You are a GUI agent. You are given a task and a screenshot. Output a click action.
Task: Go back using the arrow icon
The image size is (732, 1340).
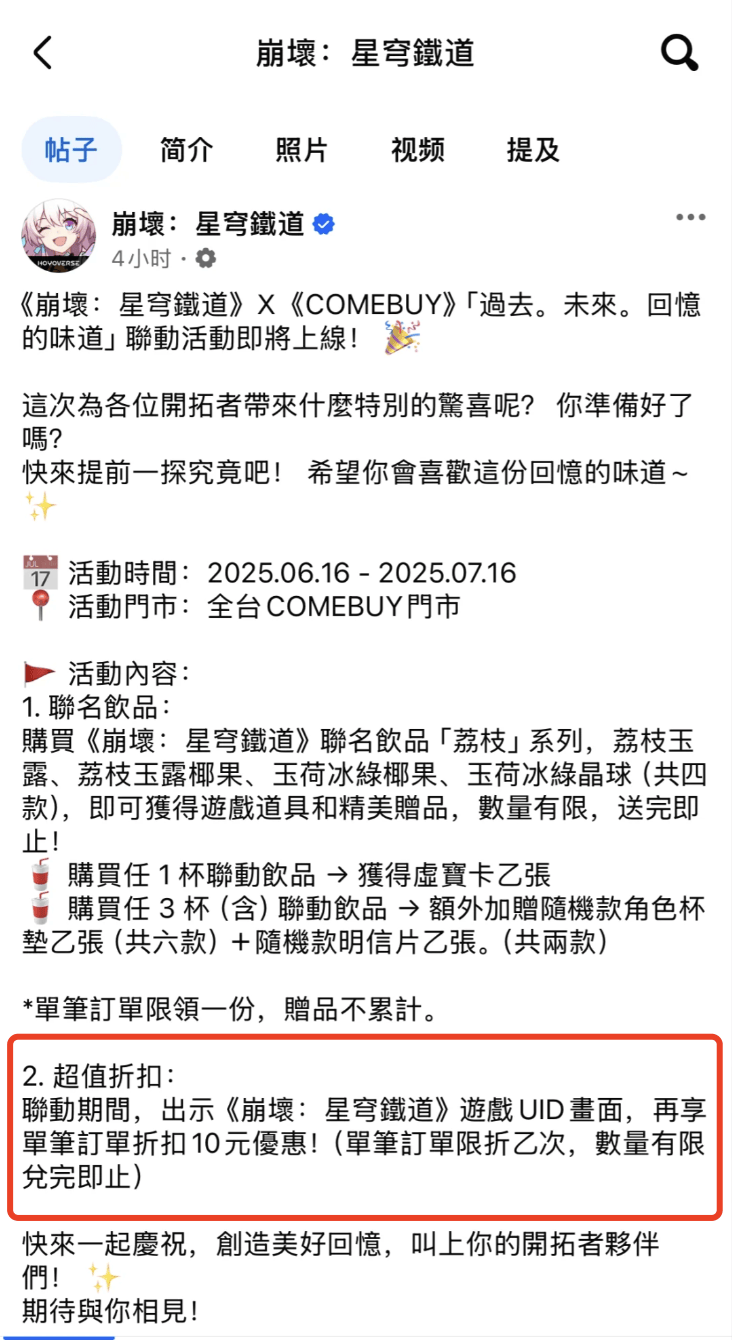click(x=42, y=53)
